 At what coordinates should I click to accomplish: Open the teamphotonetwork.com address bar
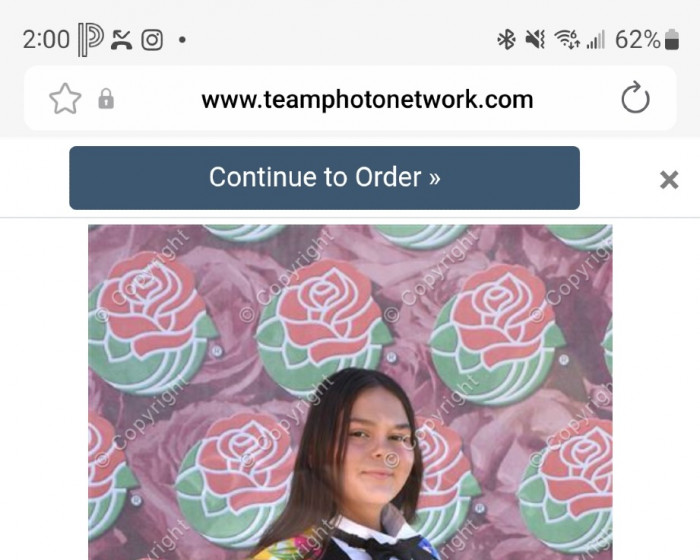(x=366, y=100)
